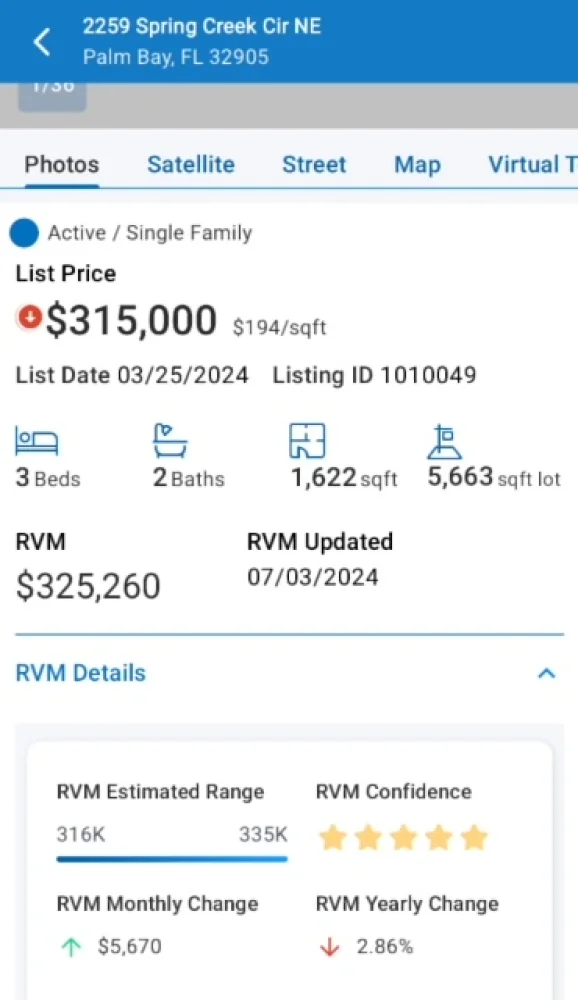578x1000 pixels.
Task: Open the Virtual Tour tab
Action: (533, 165)
